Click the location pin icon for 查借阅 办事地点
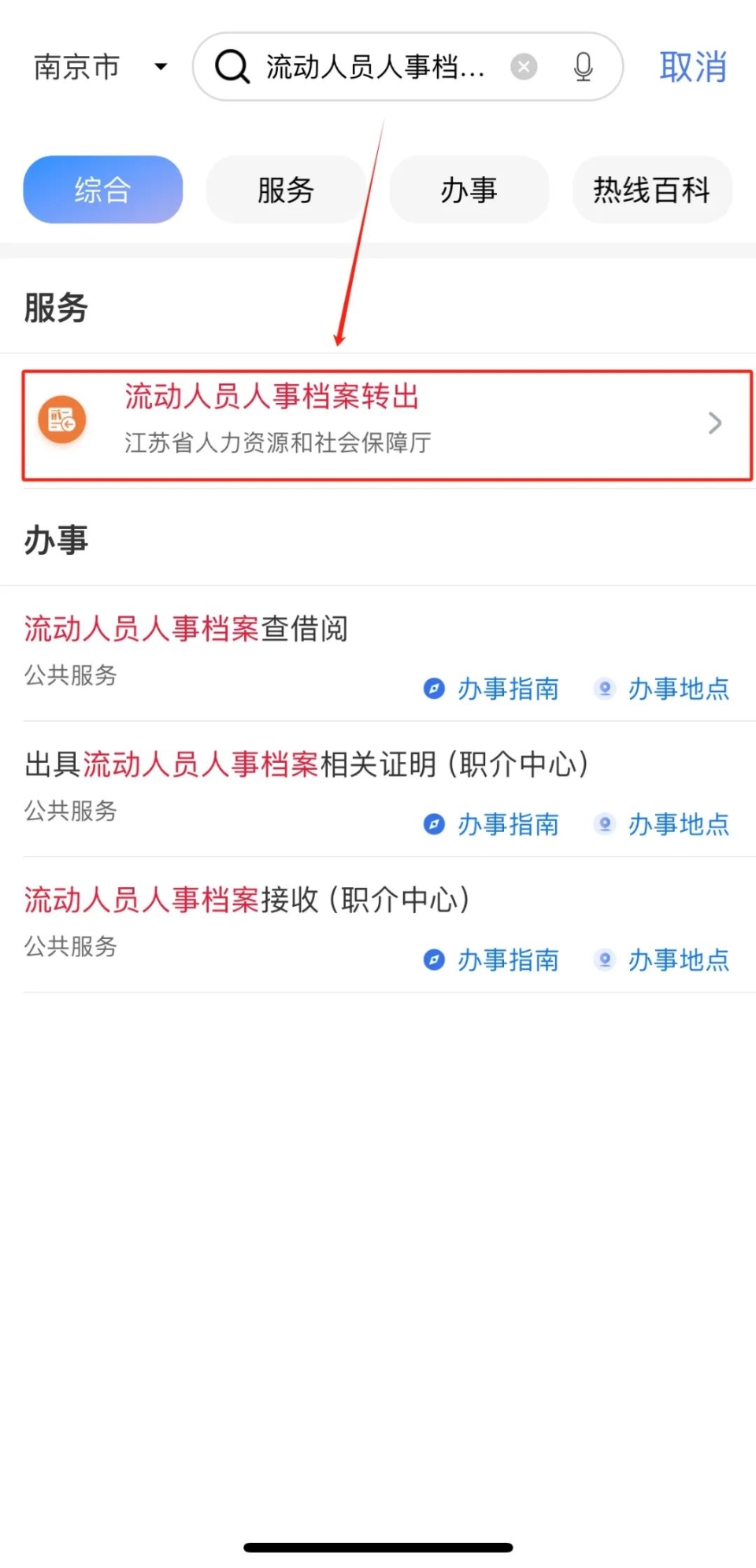Screen dimensions: 756x1568 click(x=605, y=688)
